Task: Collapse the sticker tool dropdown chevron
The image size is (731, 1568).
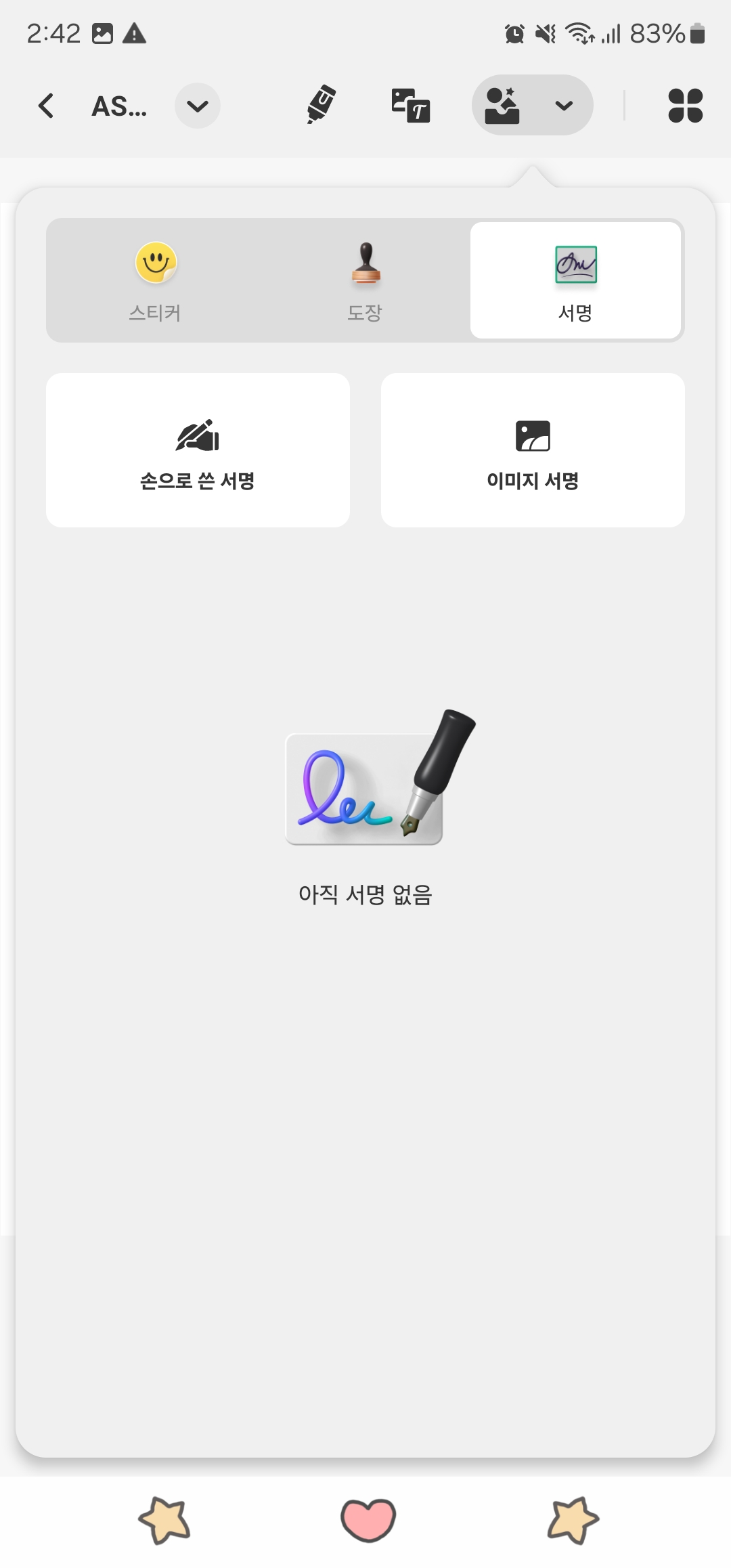Action: [x=564, y=106]
